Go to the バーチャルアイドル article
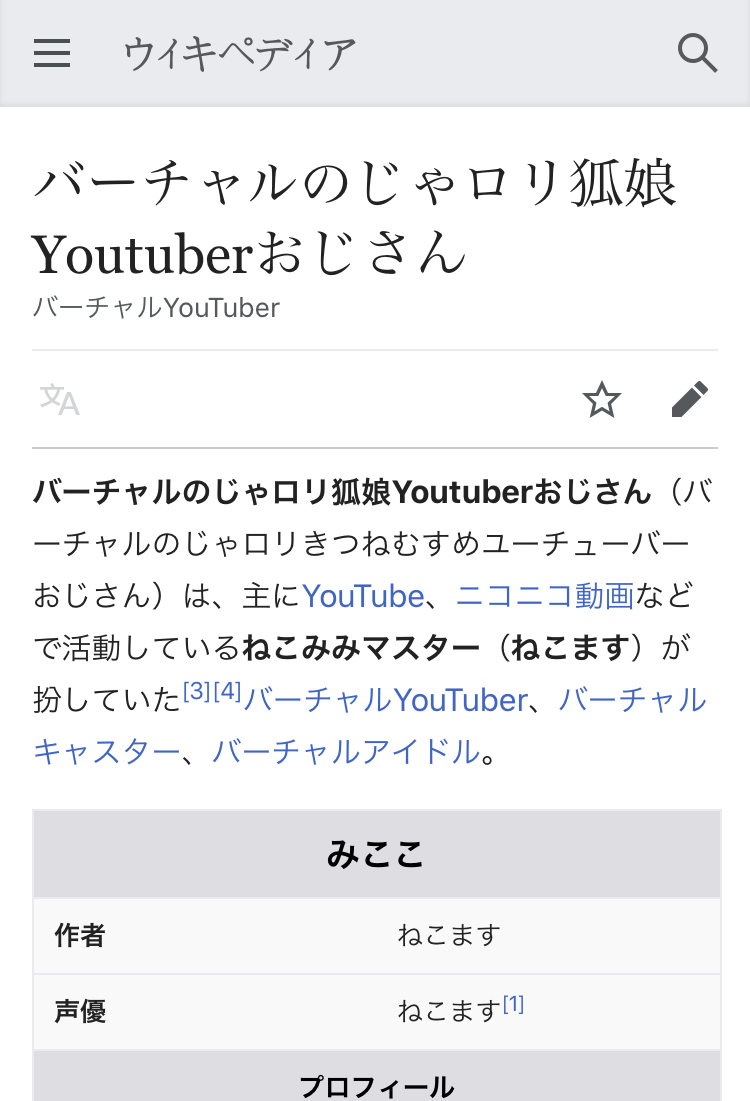Image resolution: width=750 pixels, height=1101 pixels. pyautogui.click(x=346, y=751)
